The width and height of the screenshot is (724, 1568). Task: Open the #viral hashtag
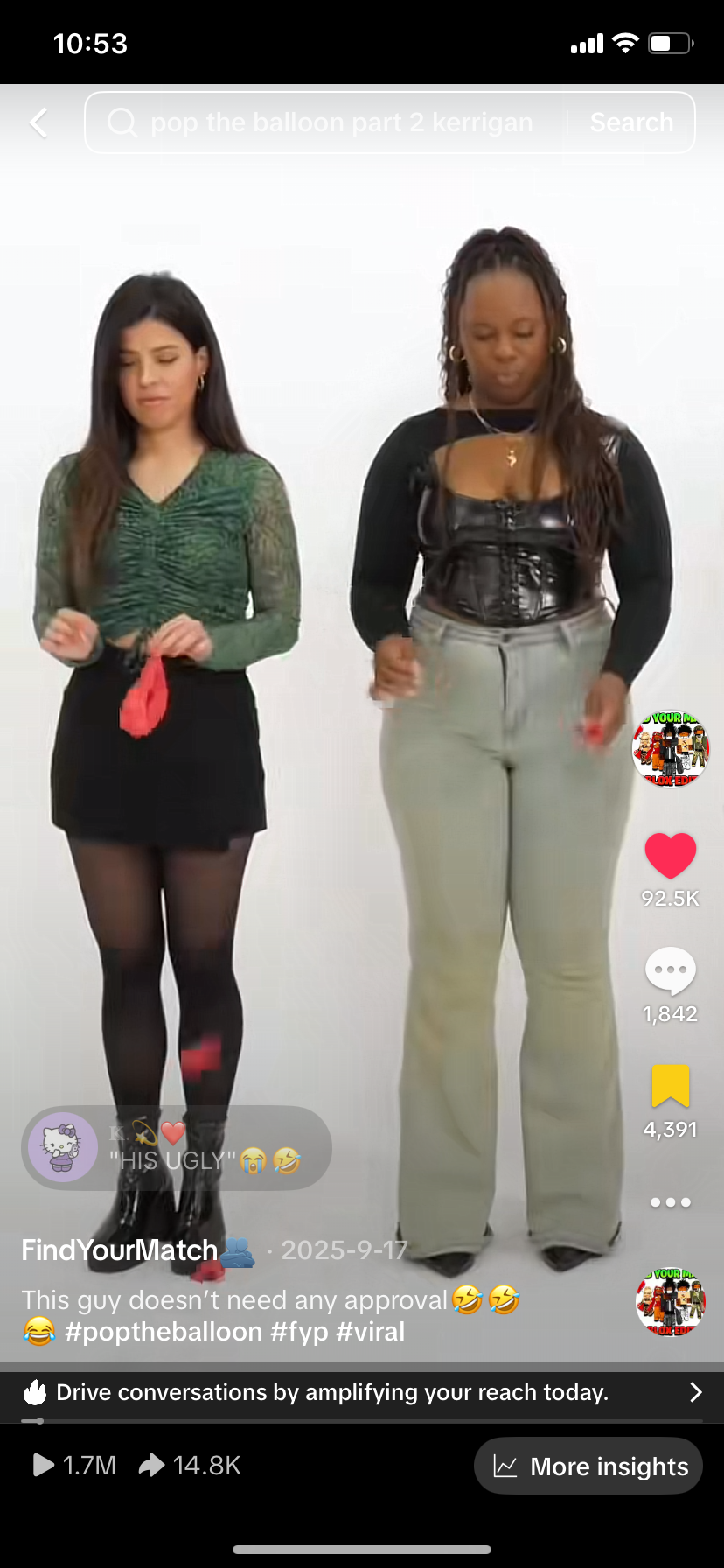(x=370, y=1332)
